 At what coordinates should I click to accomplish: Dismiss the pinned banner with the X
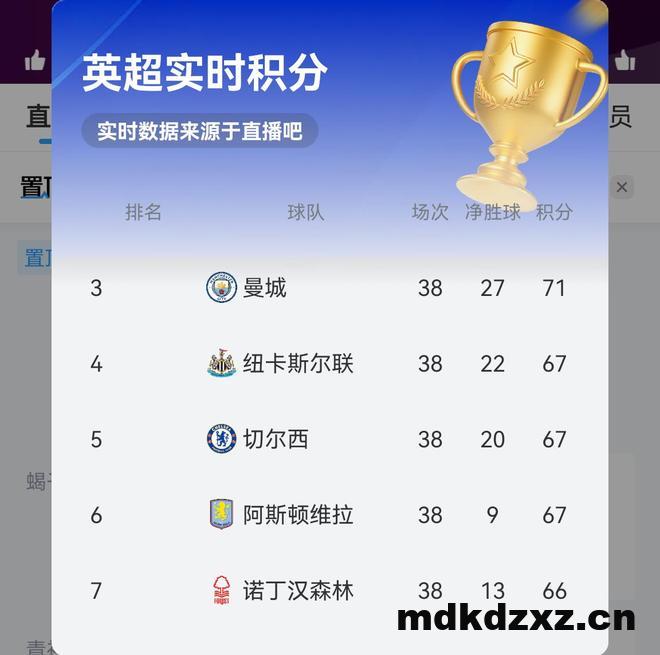[622, 187]
